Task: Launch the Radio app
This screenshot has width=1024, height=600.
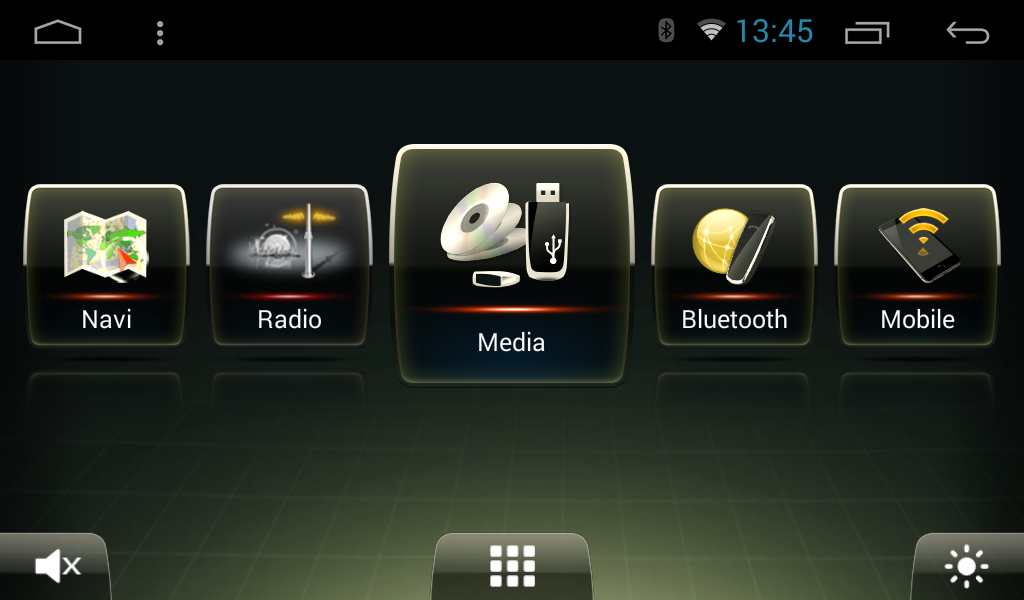Action: pos(289,265)
